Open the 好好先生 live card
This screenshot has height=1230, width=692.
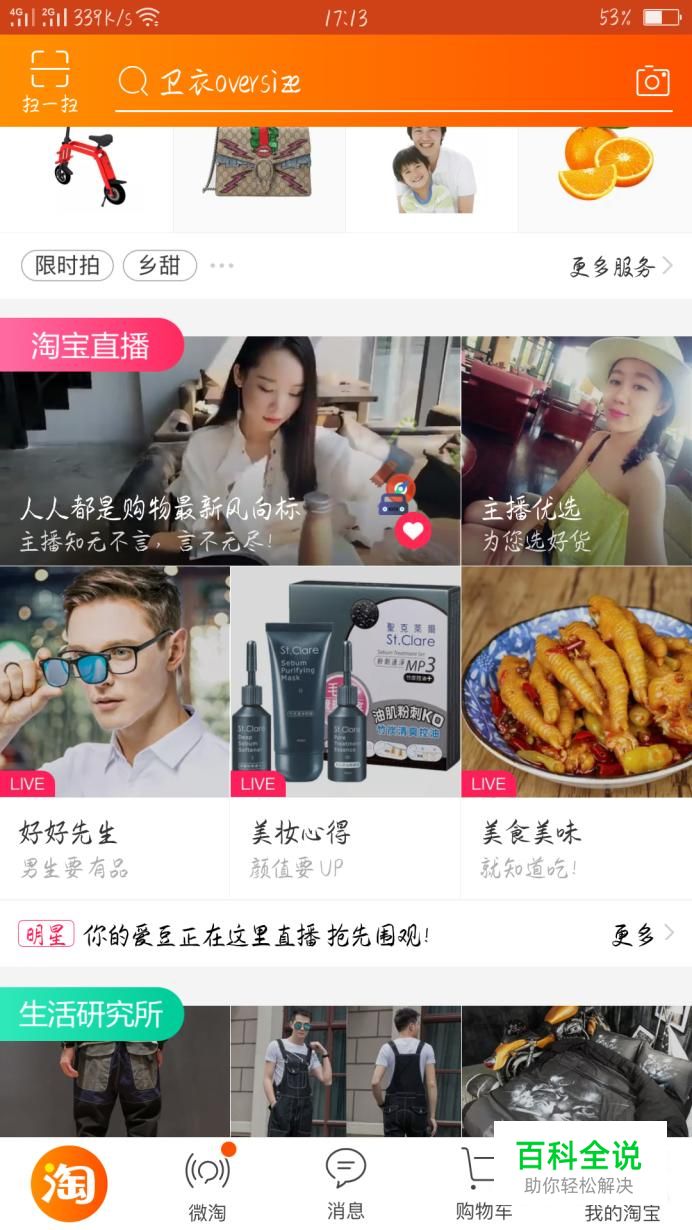click(114, 730)
